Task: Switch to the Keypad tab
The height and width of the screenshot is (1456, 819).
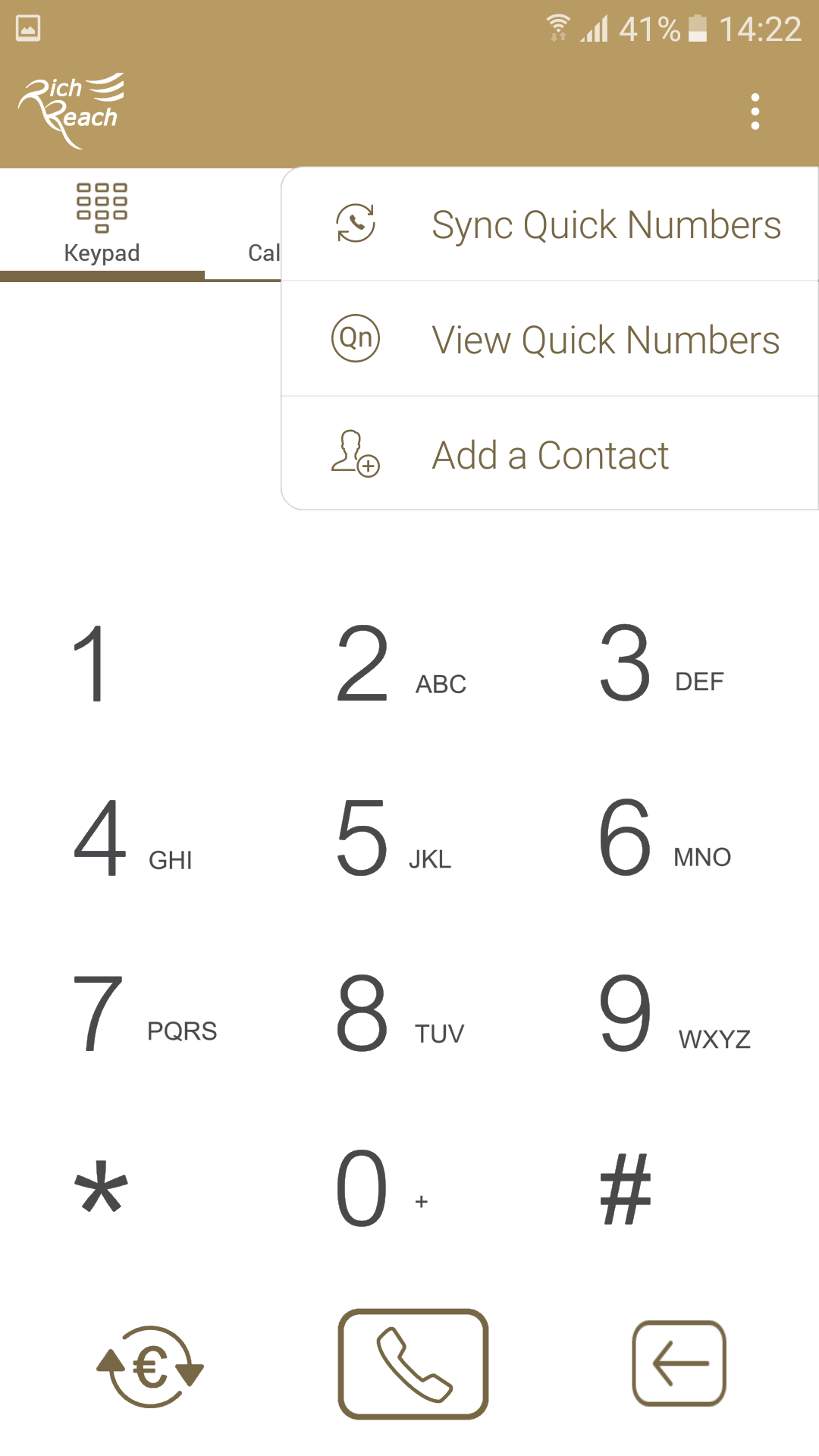Action: [102, 224]
